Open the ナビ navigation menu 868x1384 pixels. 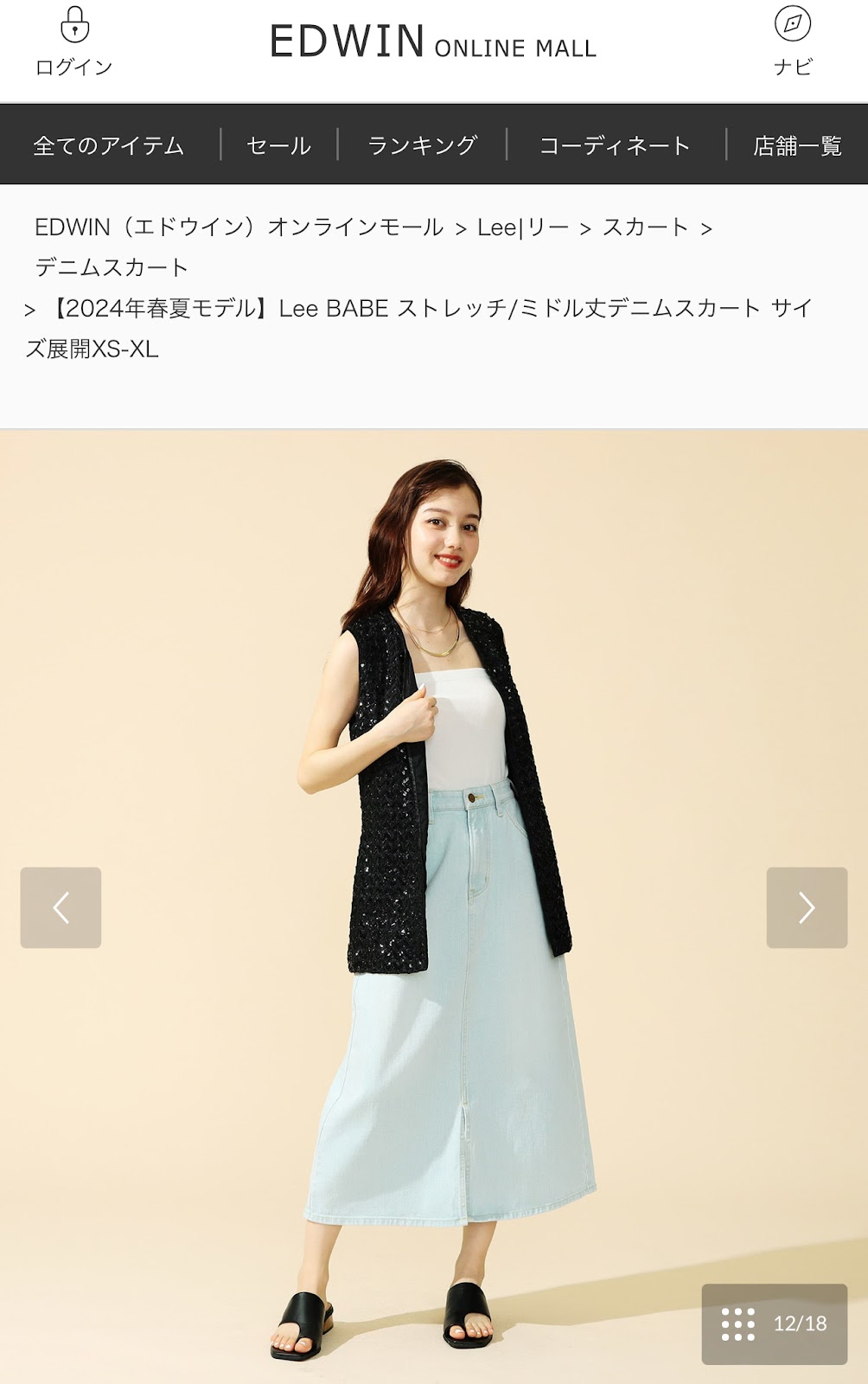(792, 42)
